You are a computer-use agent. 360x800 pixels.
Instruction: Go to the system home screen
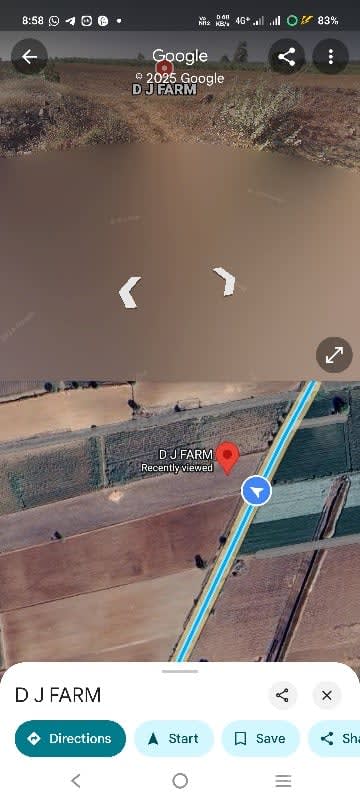tap(180, 781)
